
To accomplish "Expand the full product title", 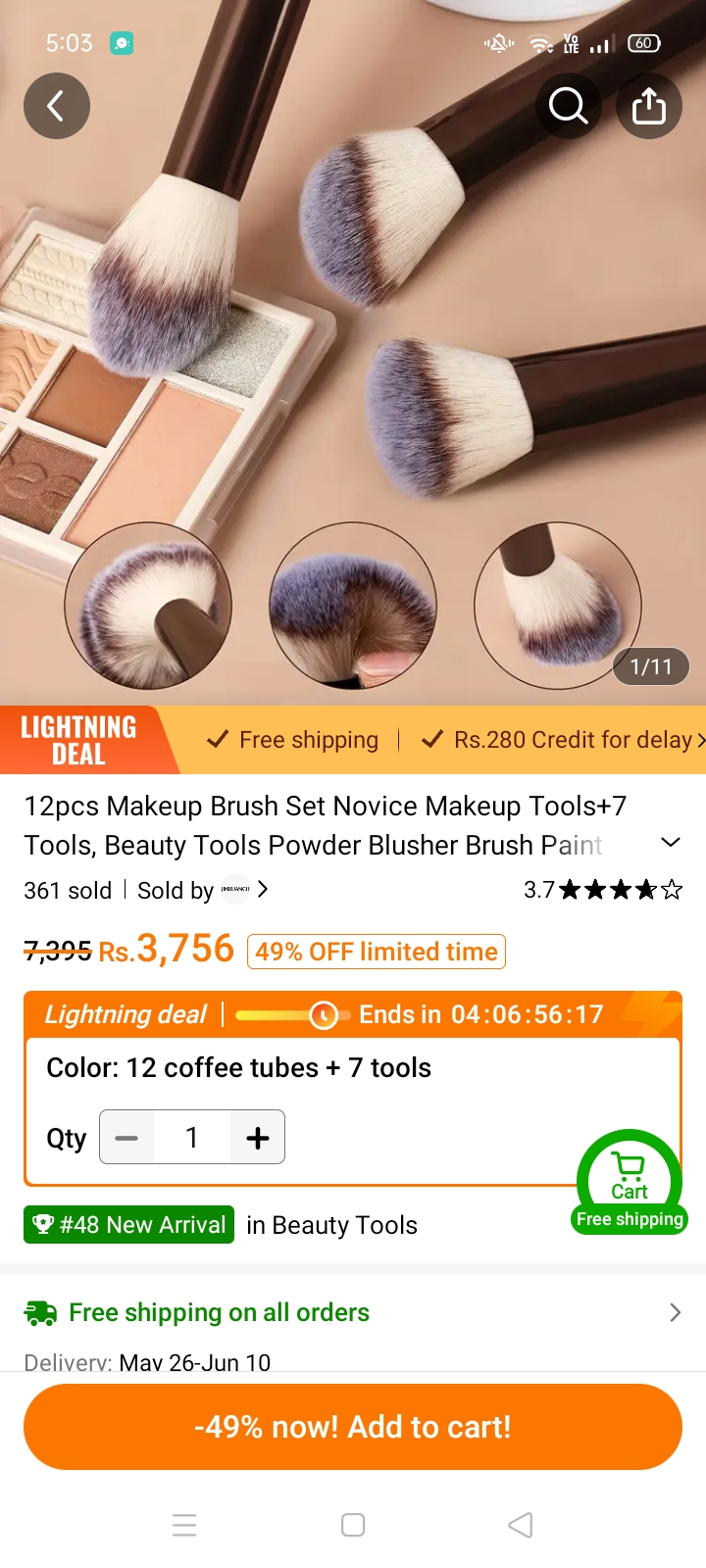I will pos(671,843).
